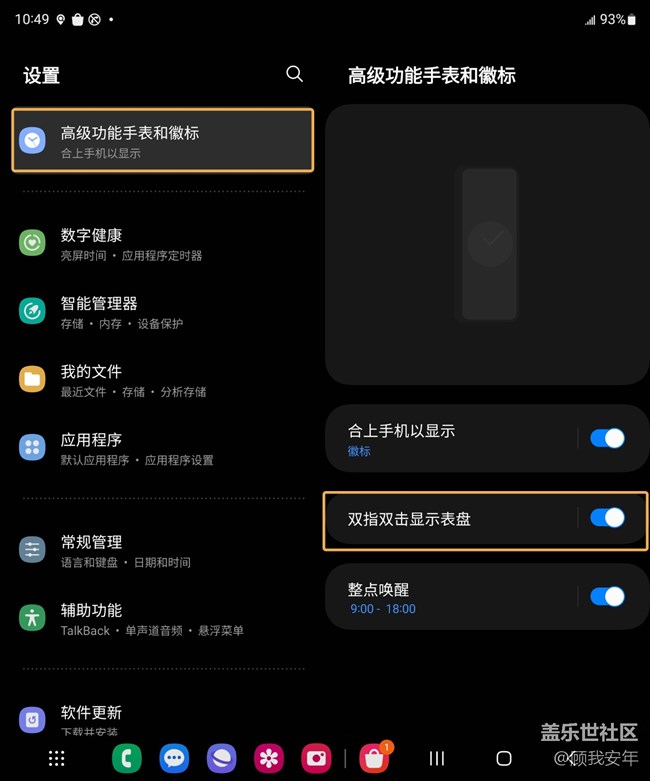This screenshot has height=781, width=650.
Task: Toggle 合上手机以显示 switch
Action: click(x=607, y=438)
